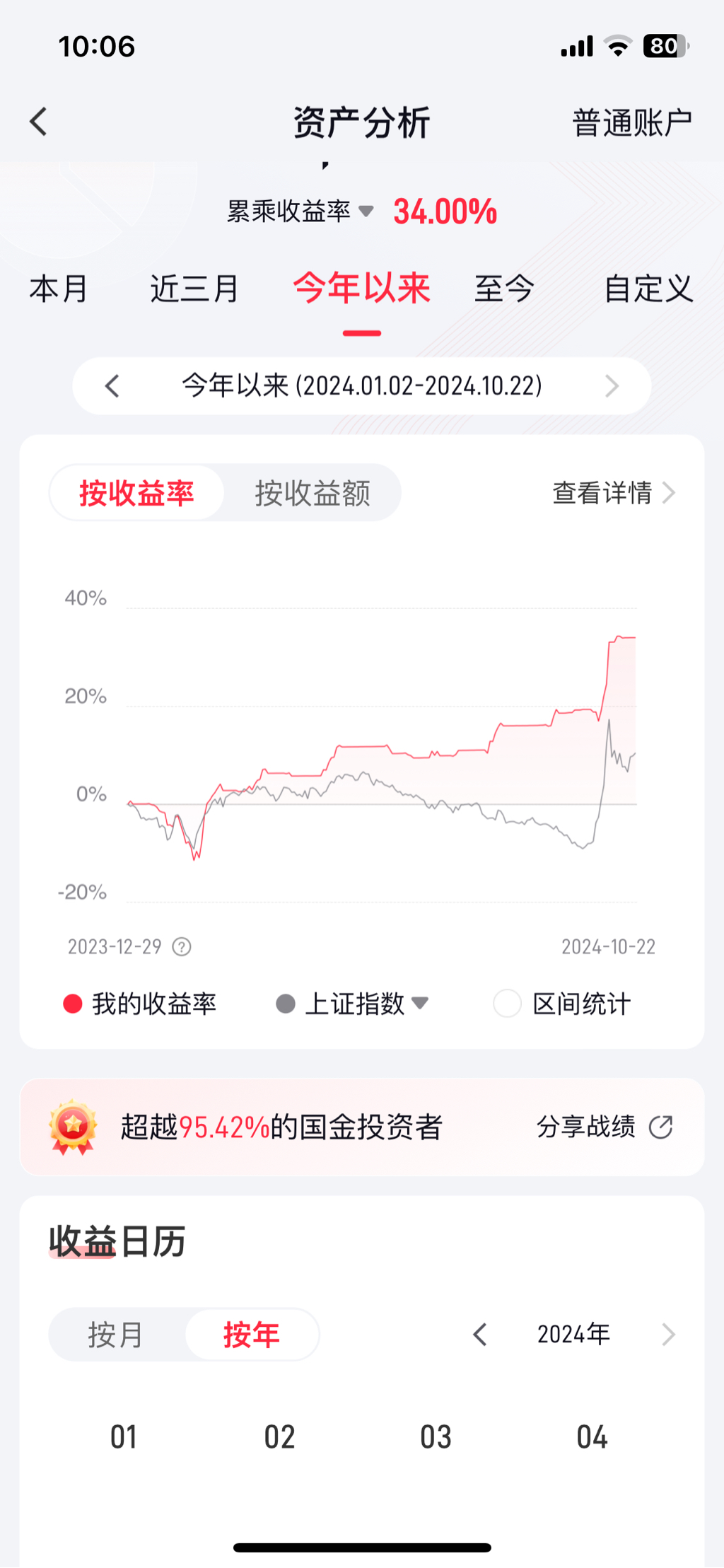Share results via 分享战绩

pyautogui.click(x=604, y=1127)
